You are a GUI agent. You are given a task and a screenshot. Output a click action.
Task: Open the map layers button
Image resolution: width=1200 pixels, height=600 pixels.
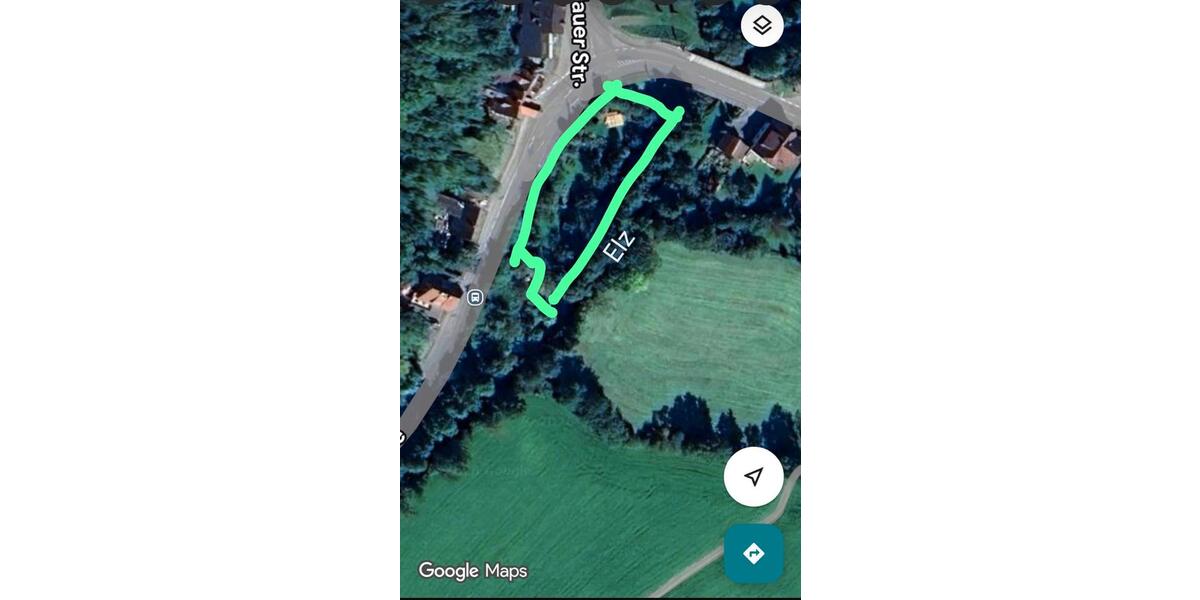(x=762, y=26)
